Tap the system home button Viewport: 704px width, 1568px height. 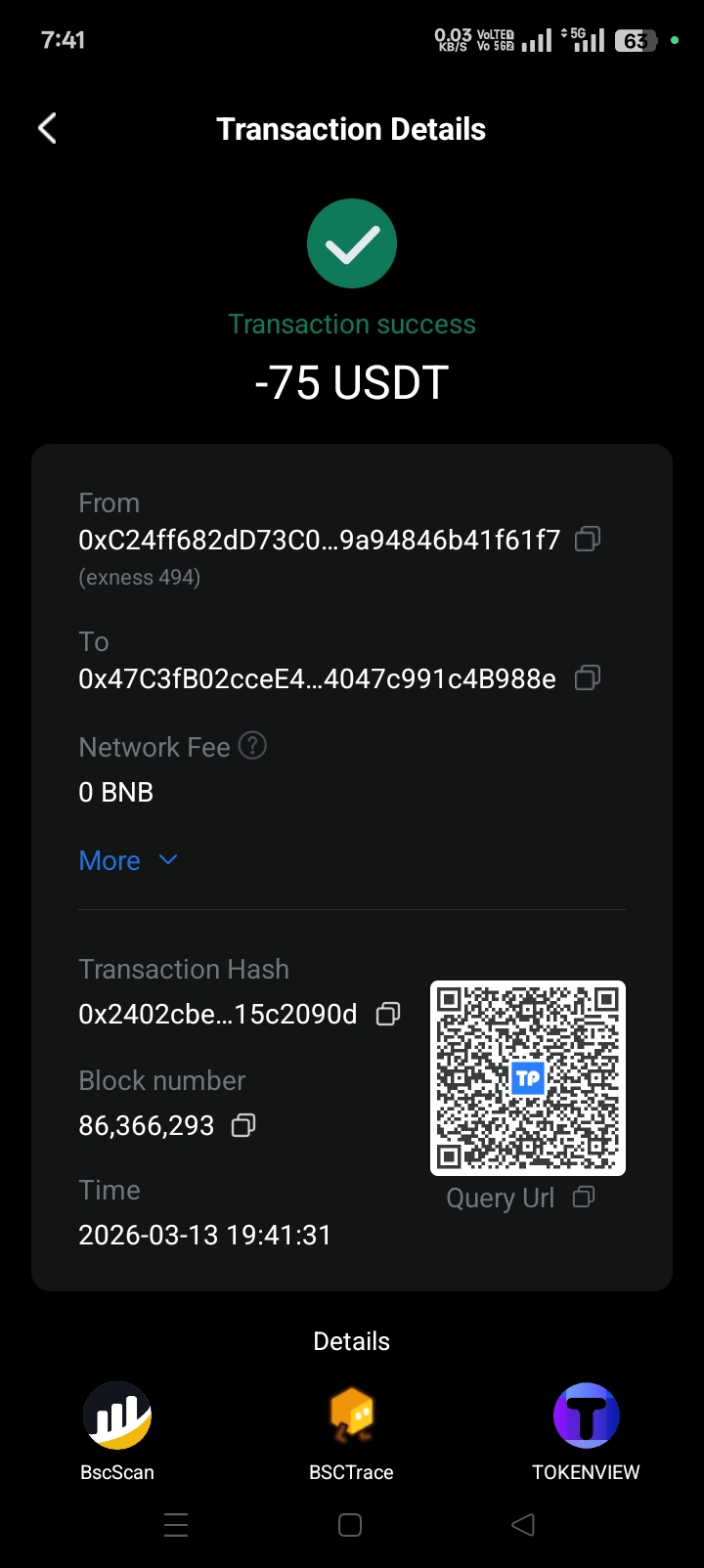(350, 1525)
